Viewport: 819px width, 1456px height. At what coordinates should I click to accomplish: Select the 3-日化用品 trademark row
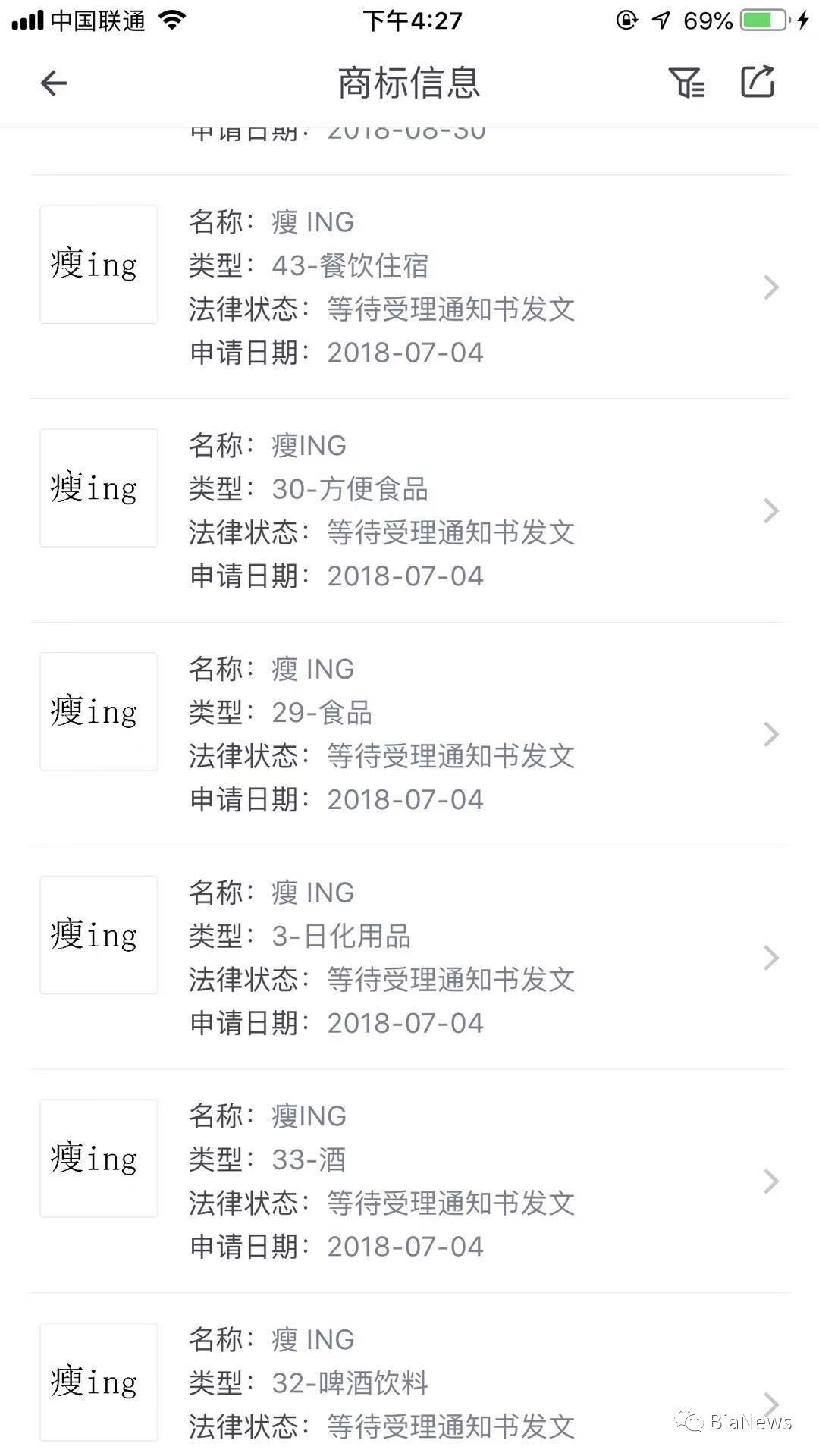pos(409,958)
